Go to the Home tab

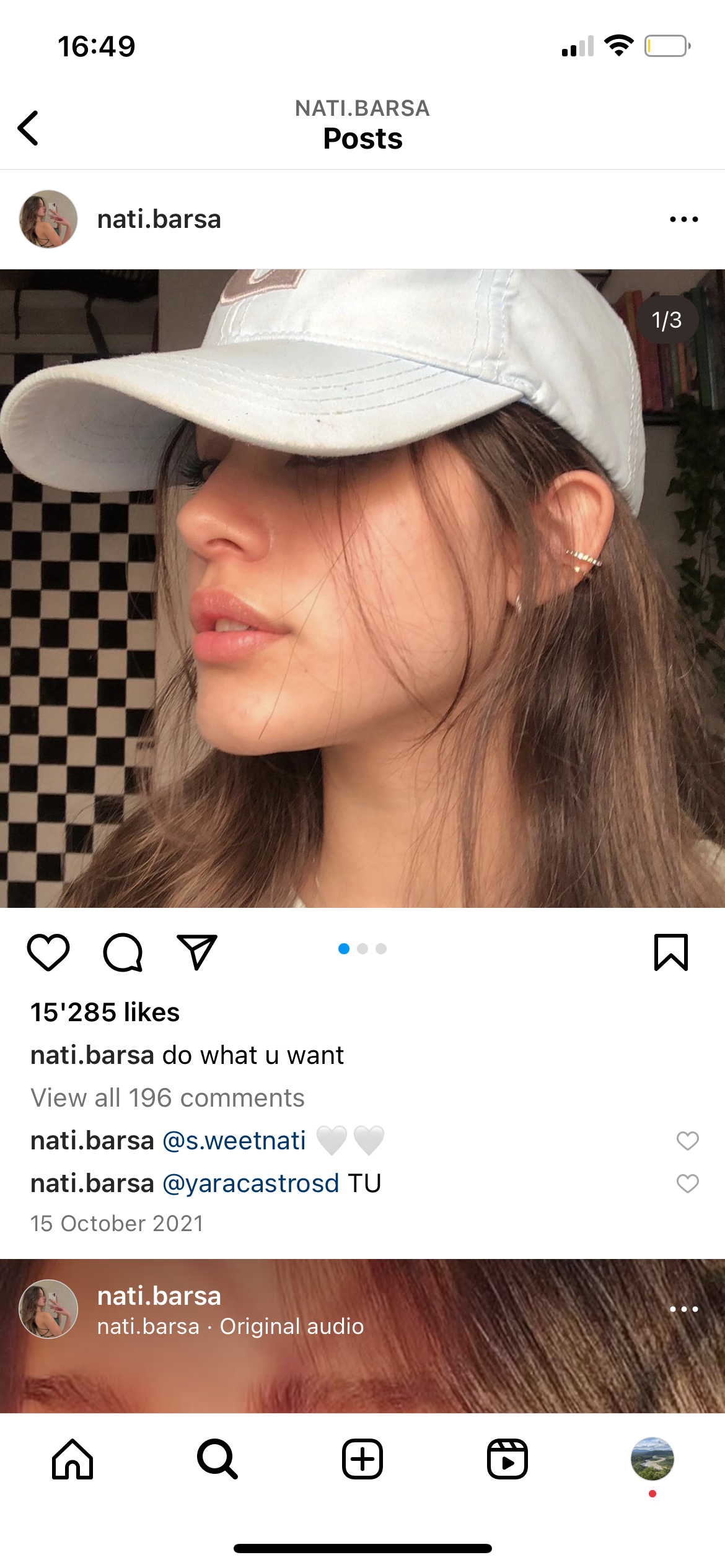(72, 1459)
